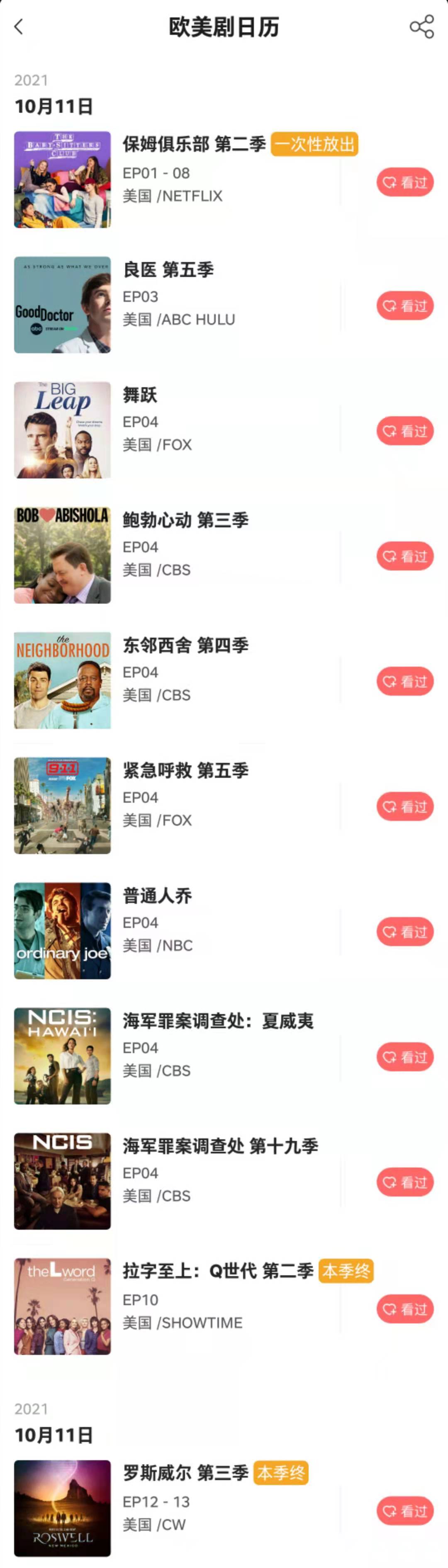The height and width of the screenshot is (1568, 448).
Task: Open the L Word 拉字至上 poster
Action: pos(63,1306)
